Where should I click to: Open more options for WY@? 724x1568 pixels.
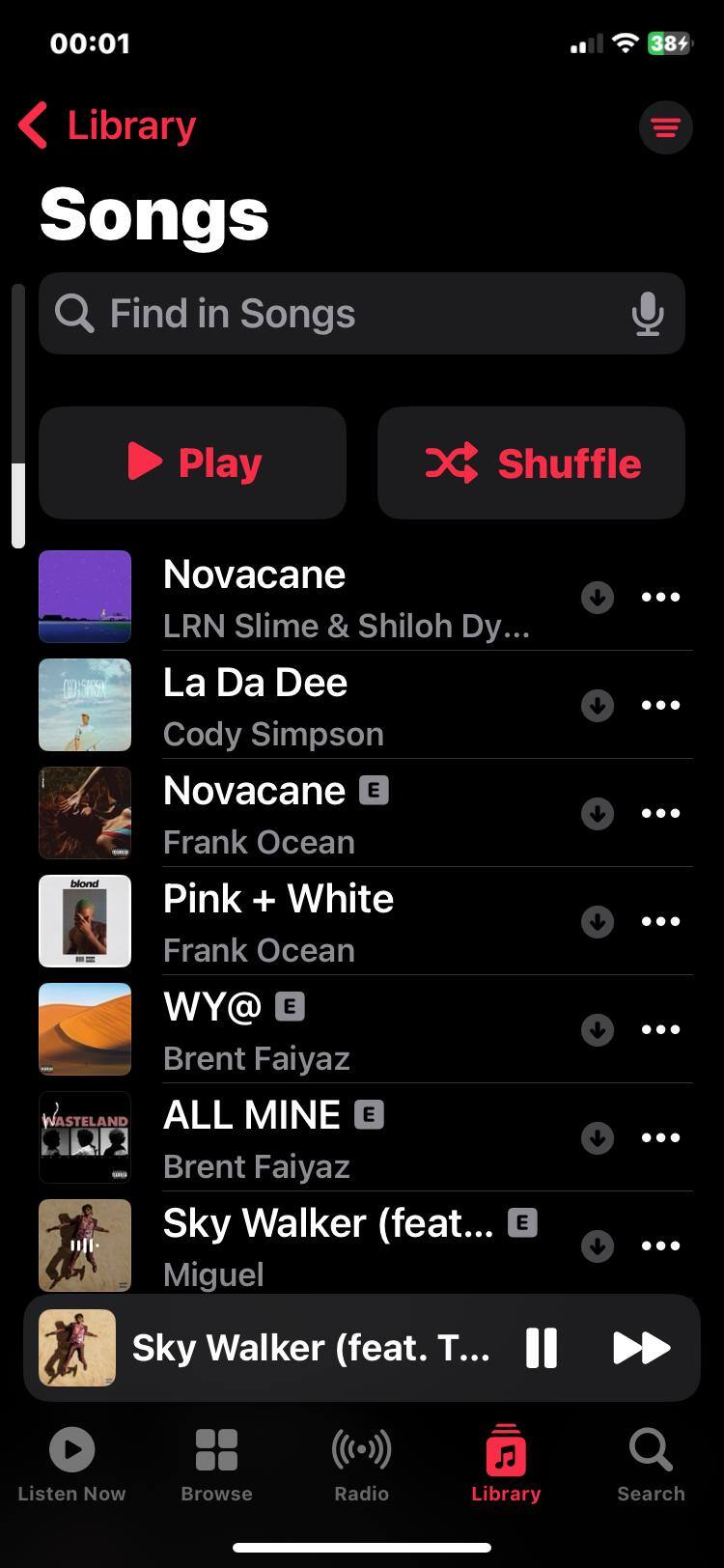pos(661,1030)
